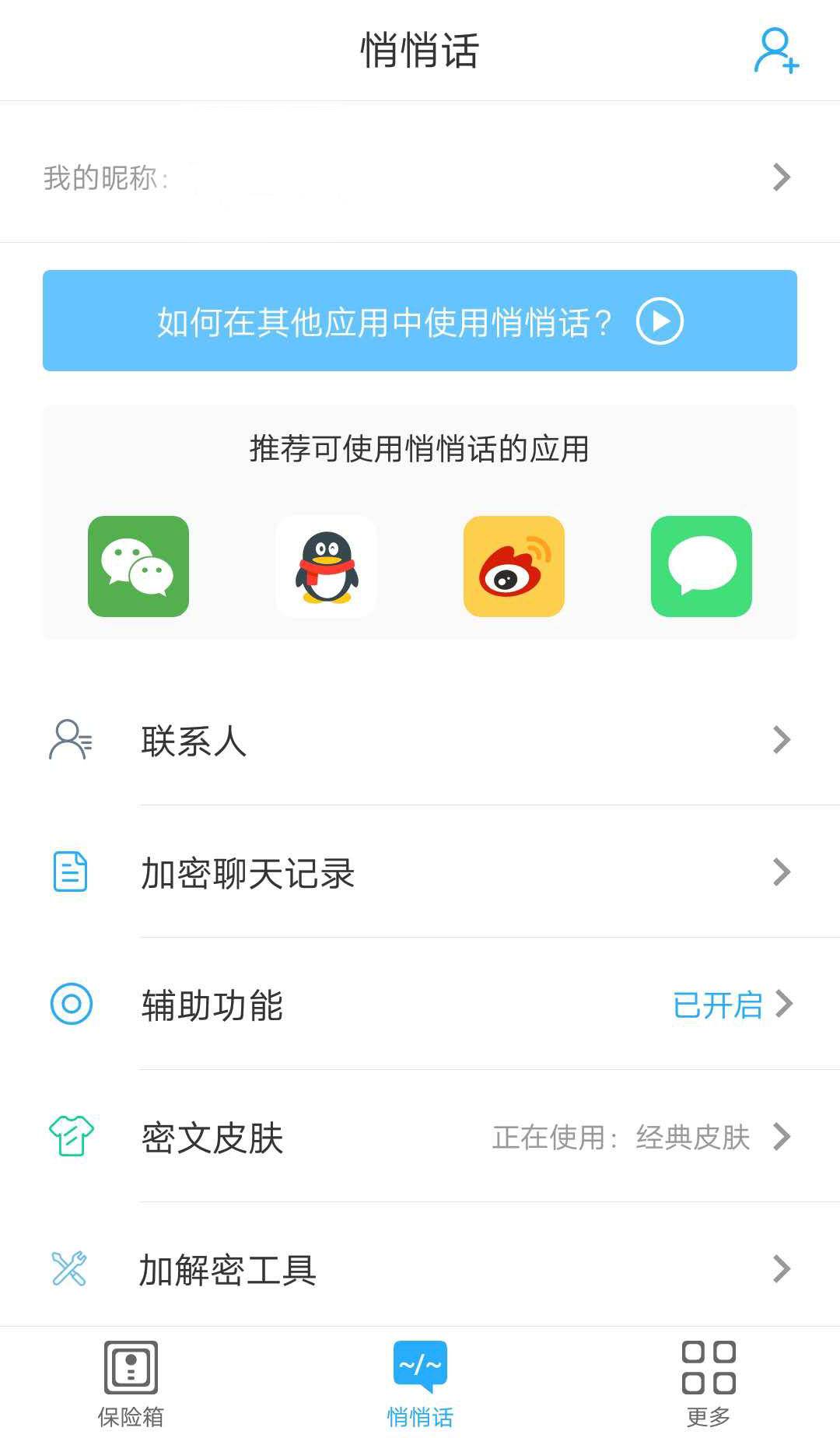The height and width of the screenshot is (1438, 840).
Task: Open the WeChat app icon
Action: tap(138, 566)
